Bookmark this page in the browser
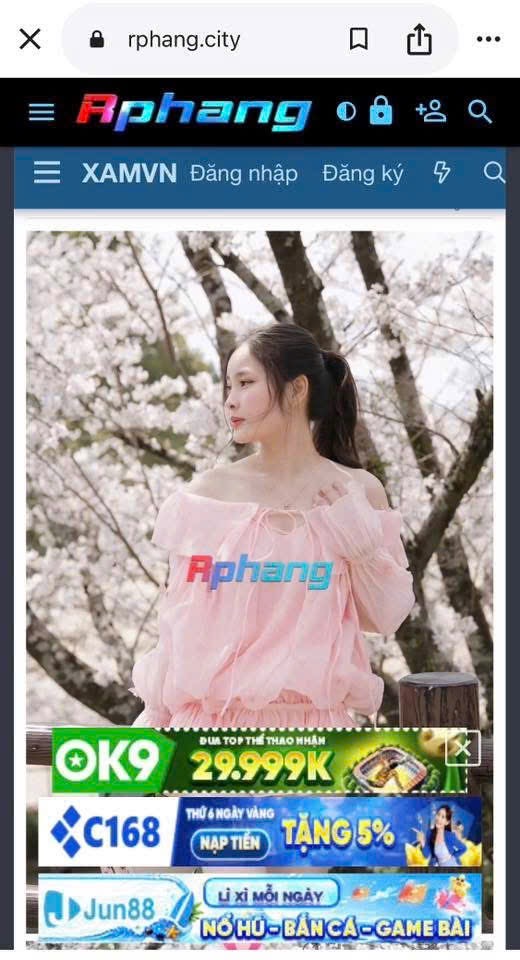Screen dimensions: 520x960 click(x=358, y=40)
